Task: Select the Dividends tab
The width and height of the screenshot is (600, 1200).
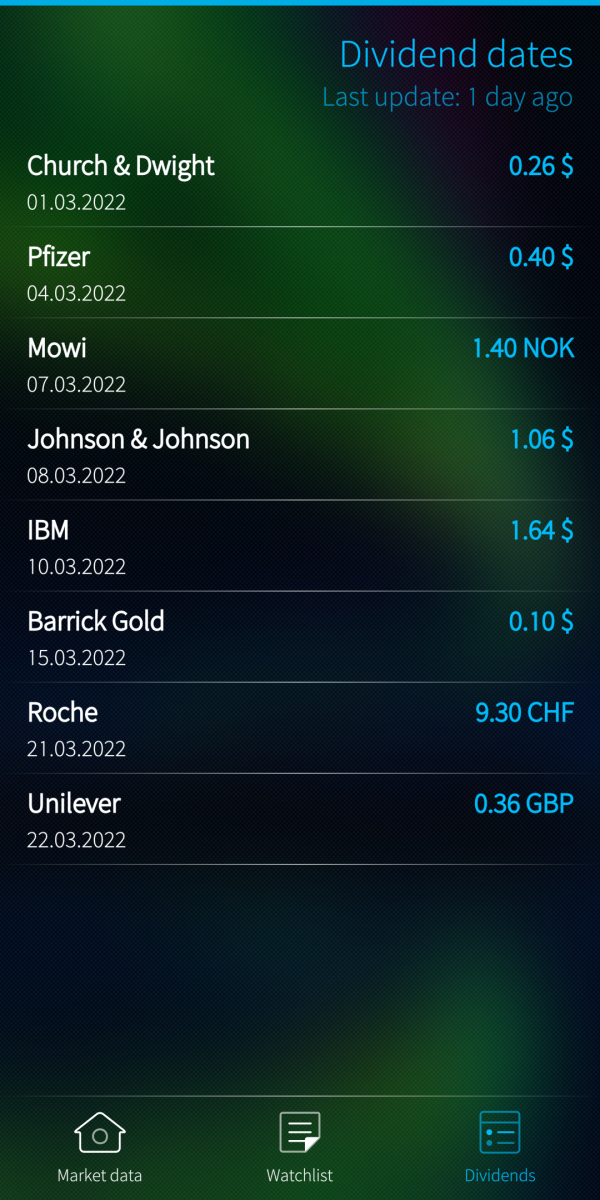Action: point(499,1146)
